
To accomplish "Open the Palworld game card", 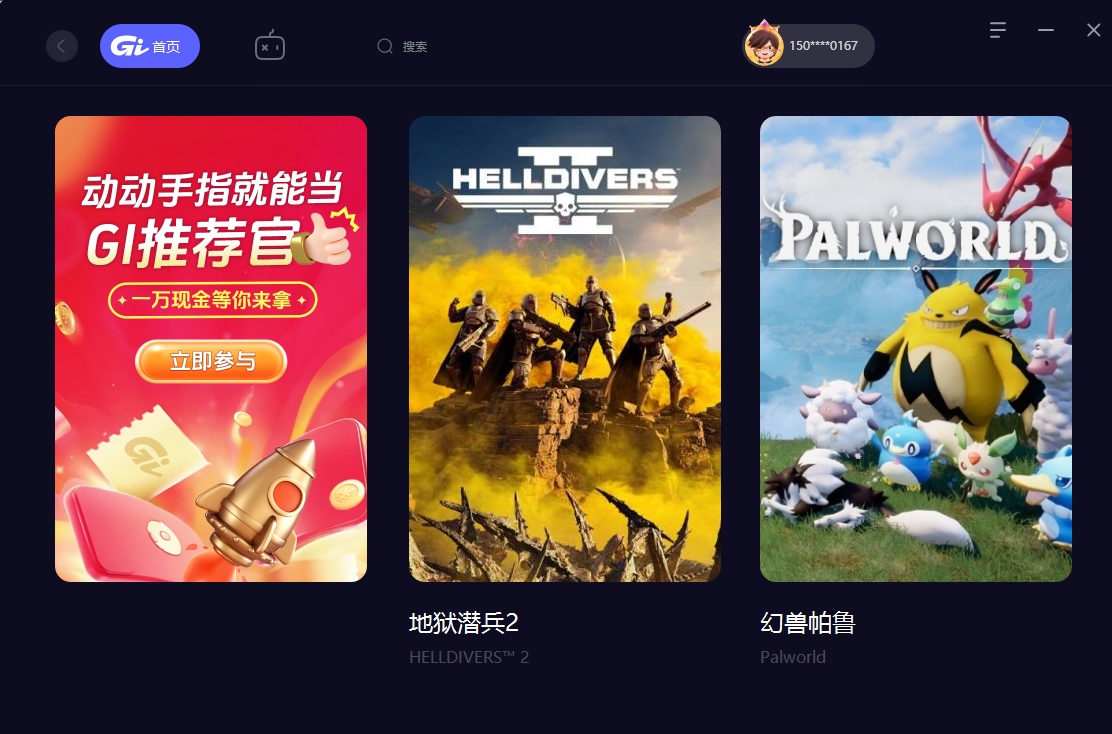I will [x=915, y=348].
